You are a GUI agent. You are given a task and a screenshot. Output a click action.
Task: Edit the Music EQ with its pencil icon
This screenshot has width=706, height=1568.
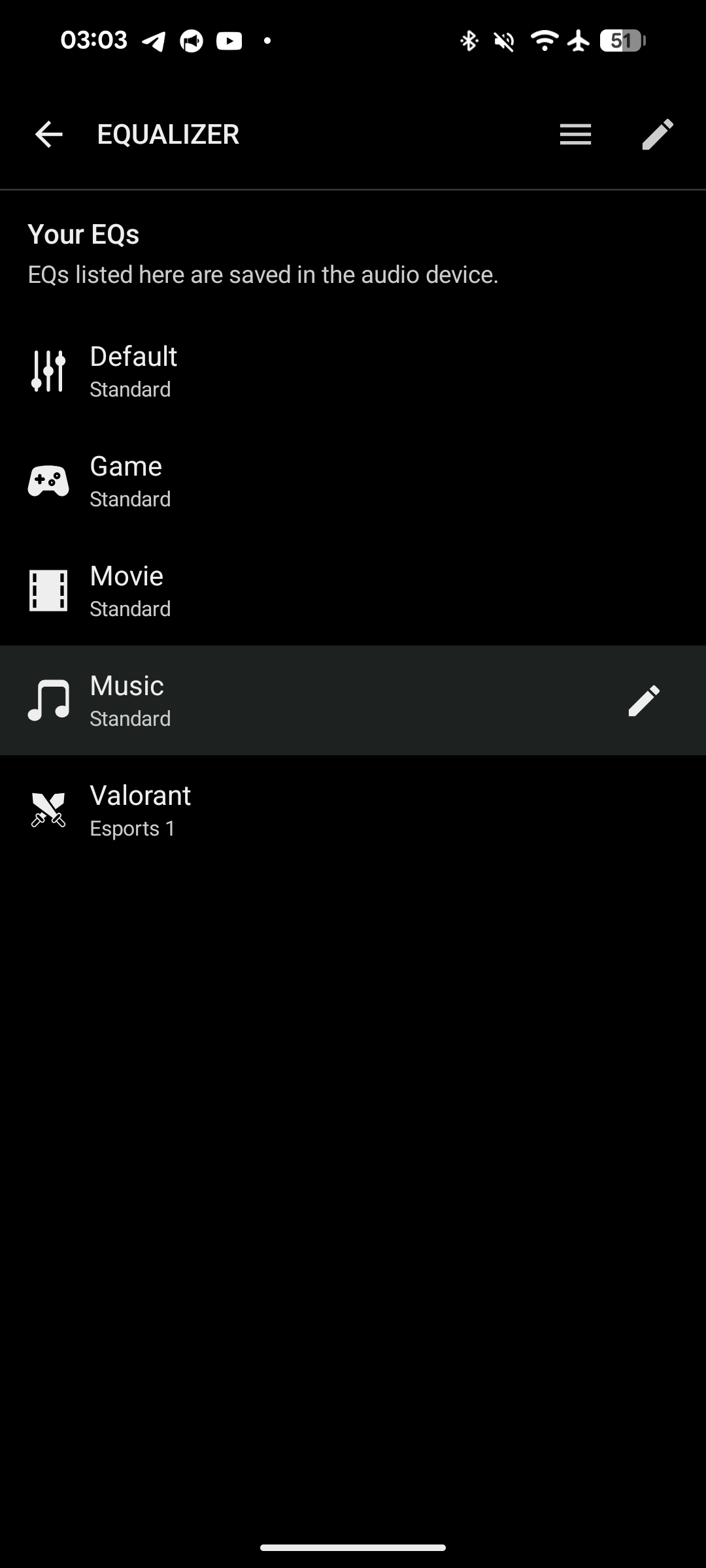[644, 700]
